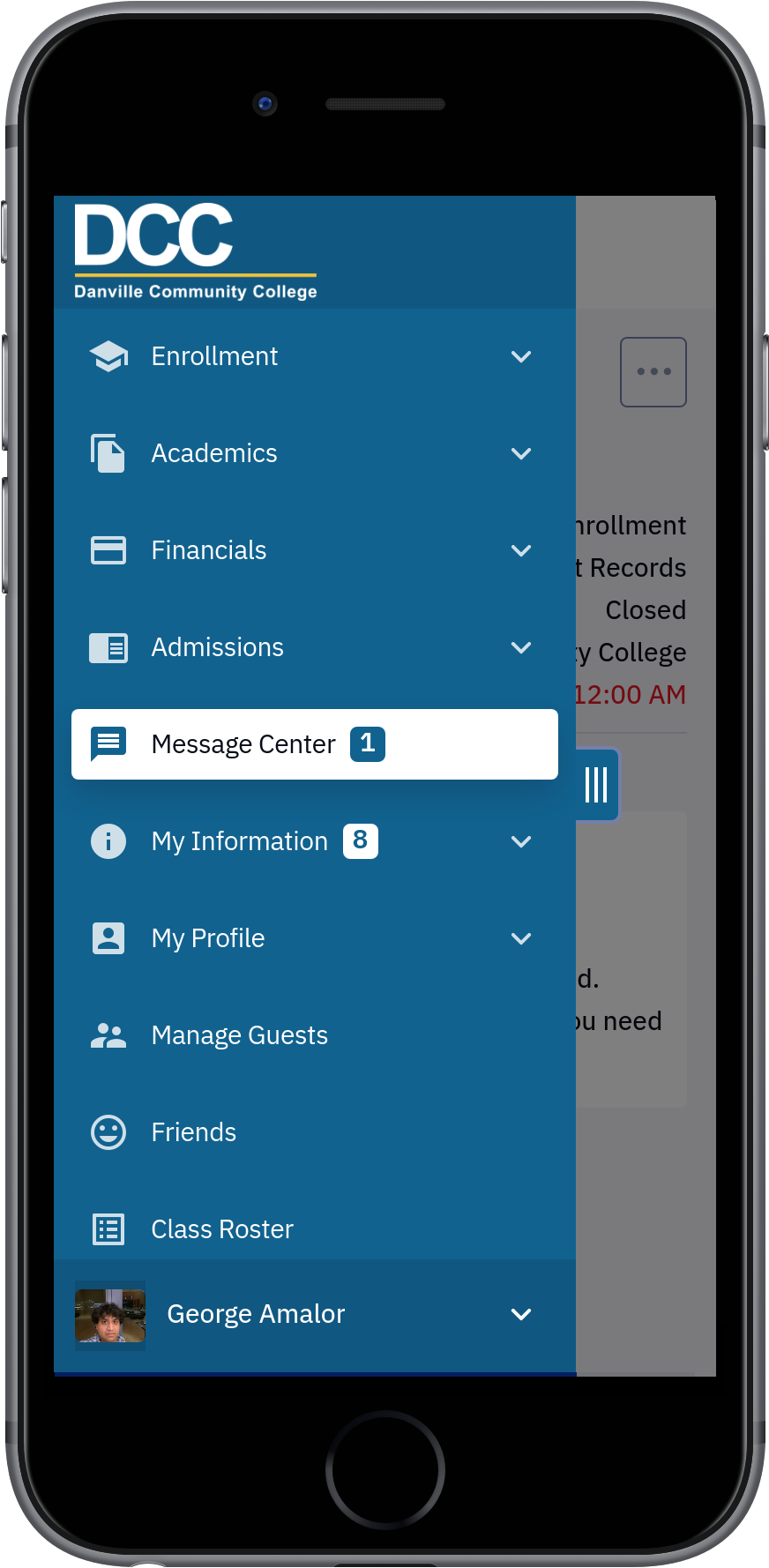This screenshot has height=1568, width=769.
Task: Open the Message Center
Action: click(x=314, y=744)
